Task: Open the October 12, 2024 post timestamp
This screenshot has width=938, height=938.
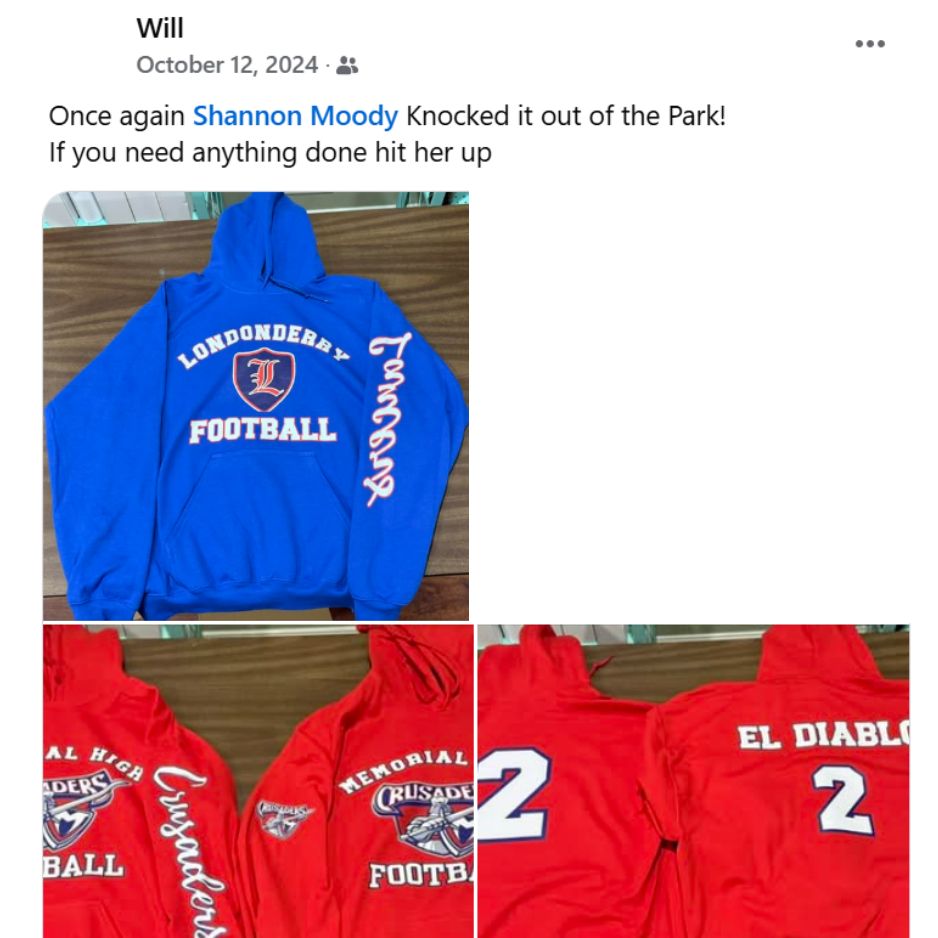Action: tap(226, 66)
